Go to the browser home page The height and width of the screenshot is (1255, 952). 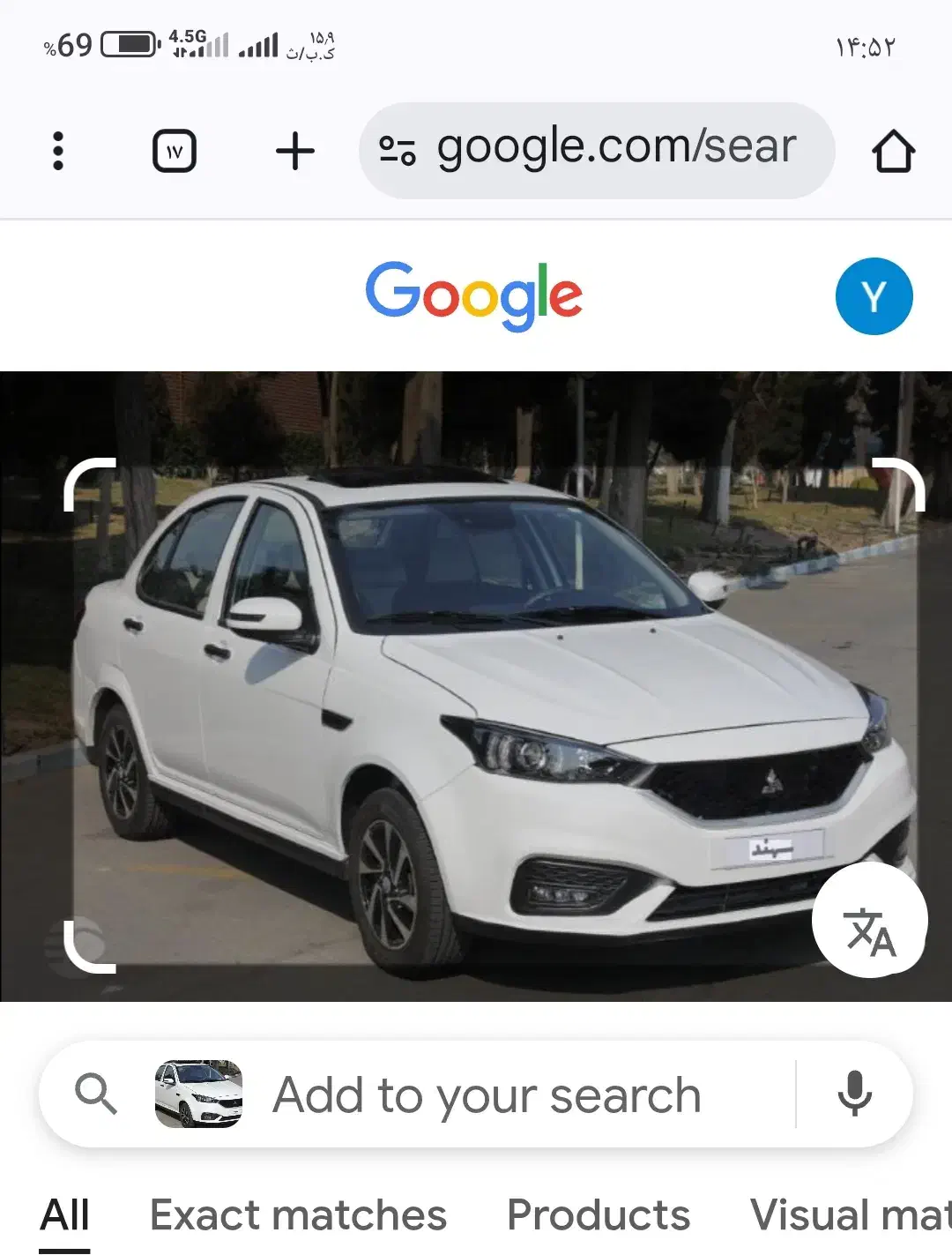(x=893, y=151)
